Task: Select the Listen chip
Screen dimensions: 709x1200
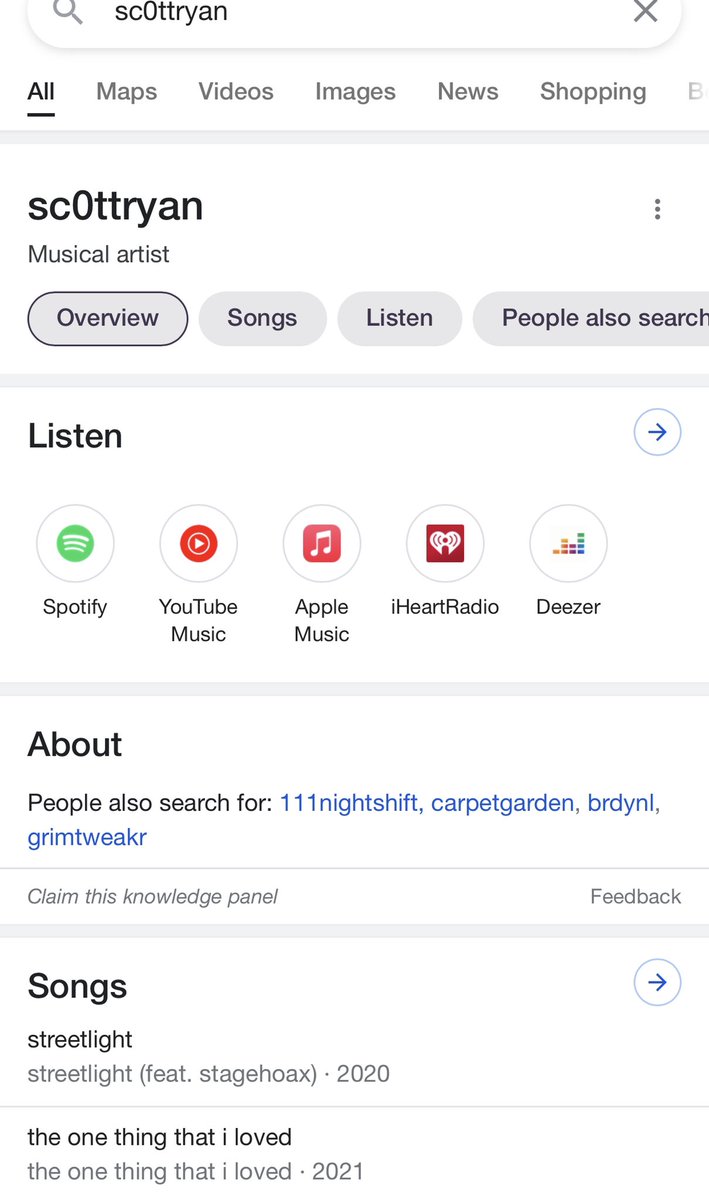Action: tap(399, 318)
